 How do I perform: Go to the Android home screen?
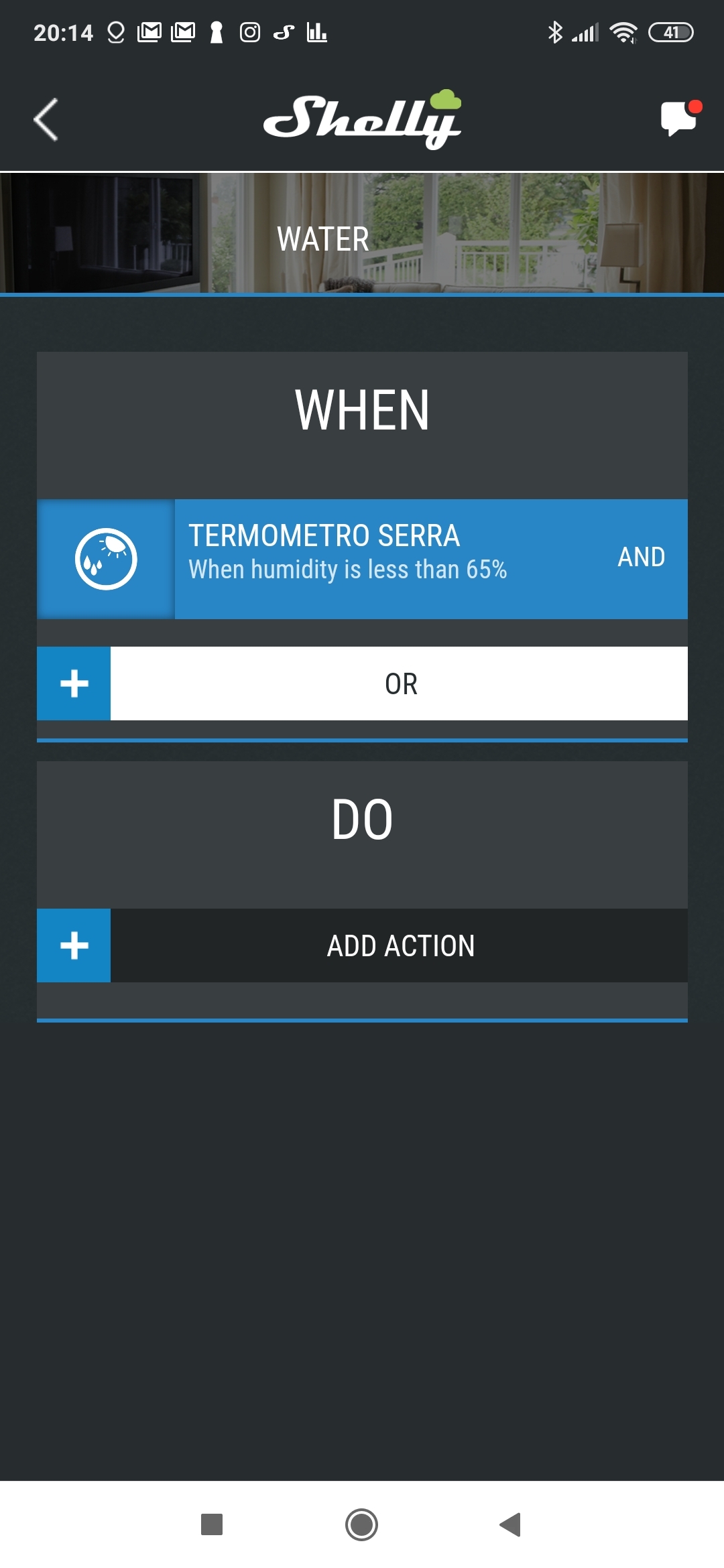tap(361, 1524)
